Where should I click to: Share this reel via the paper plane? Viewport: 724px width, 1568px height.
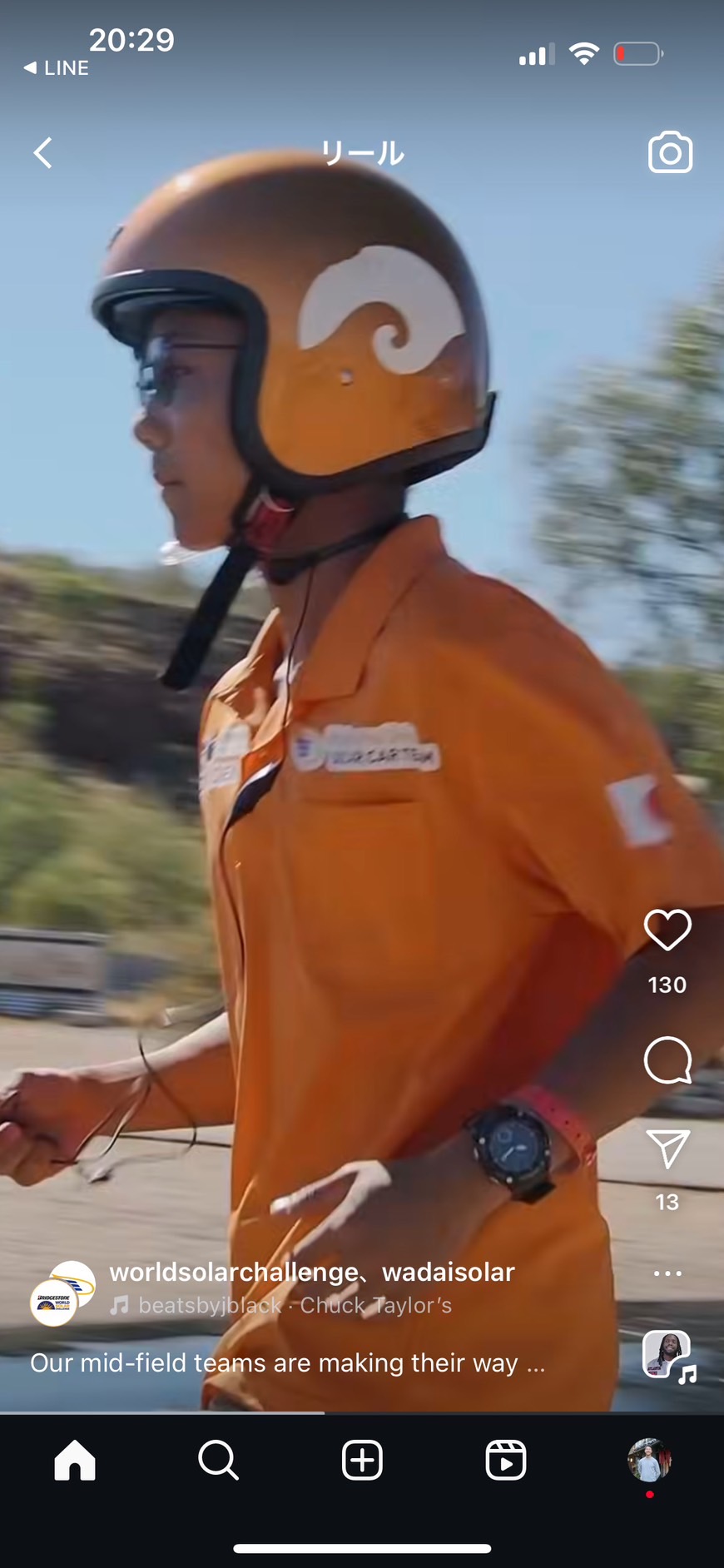[x=667, y=1149]
